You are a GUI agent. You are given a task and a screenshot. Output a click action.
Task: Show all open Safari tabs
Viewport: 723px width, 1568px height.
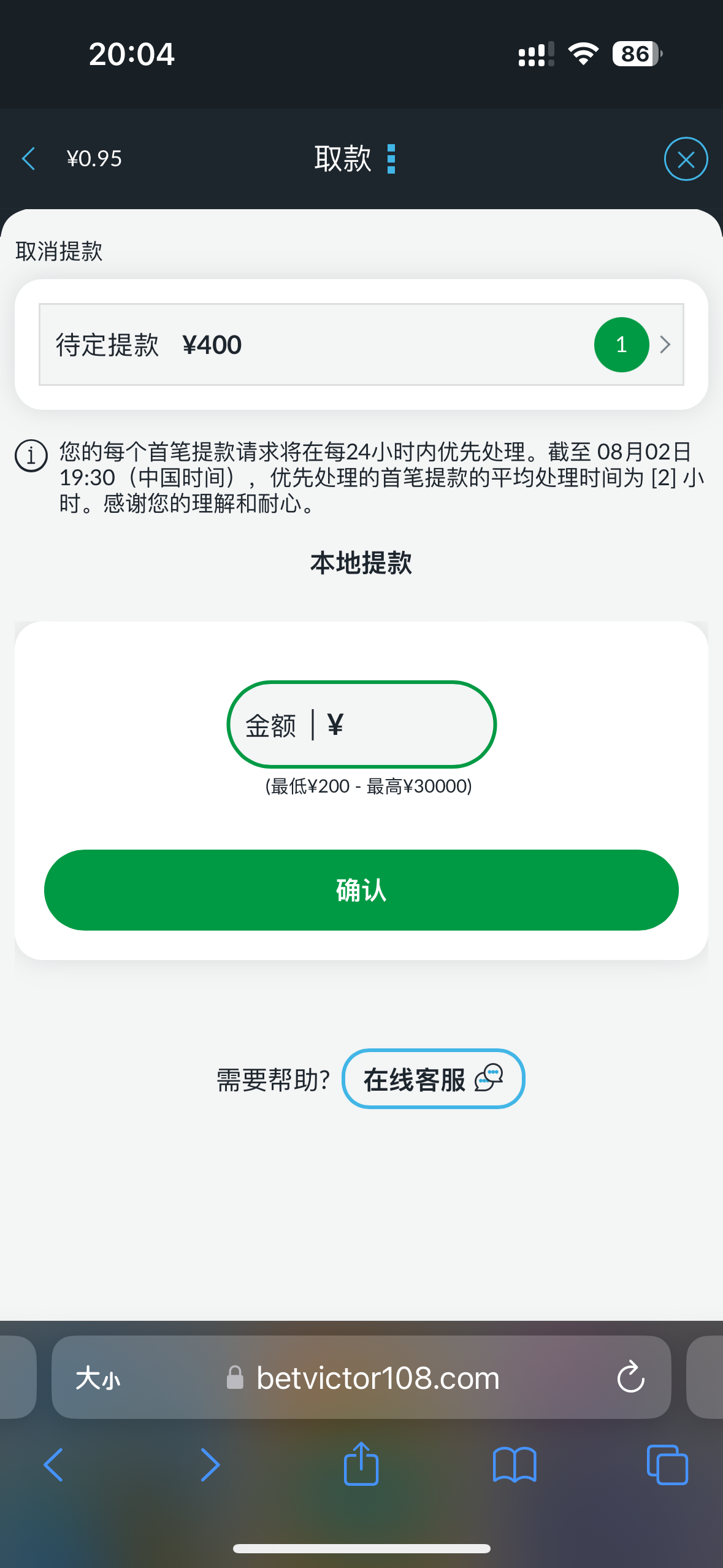[x=667, y=1465]
